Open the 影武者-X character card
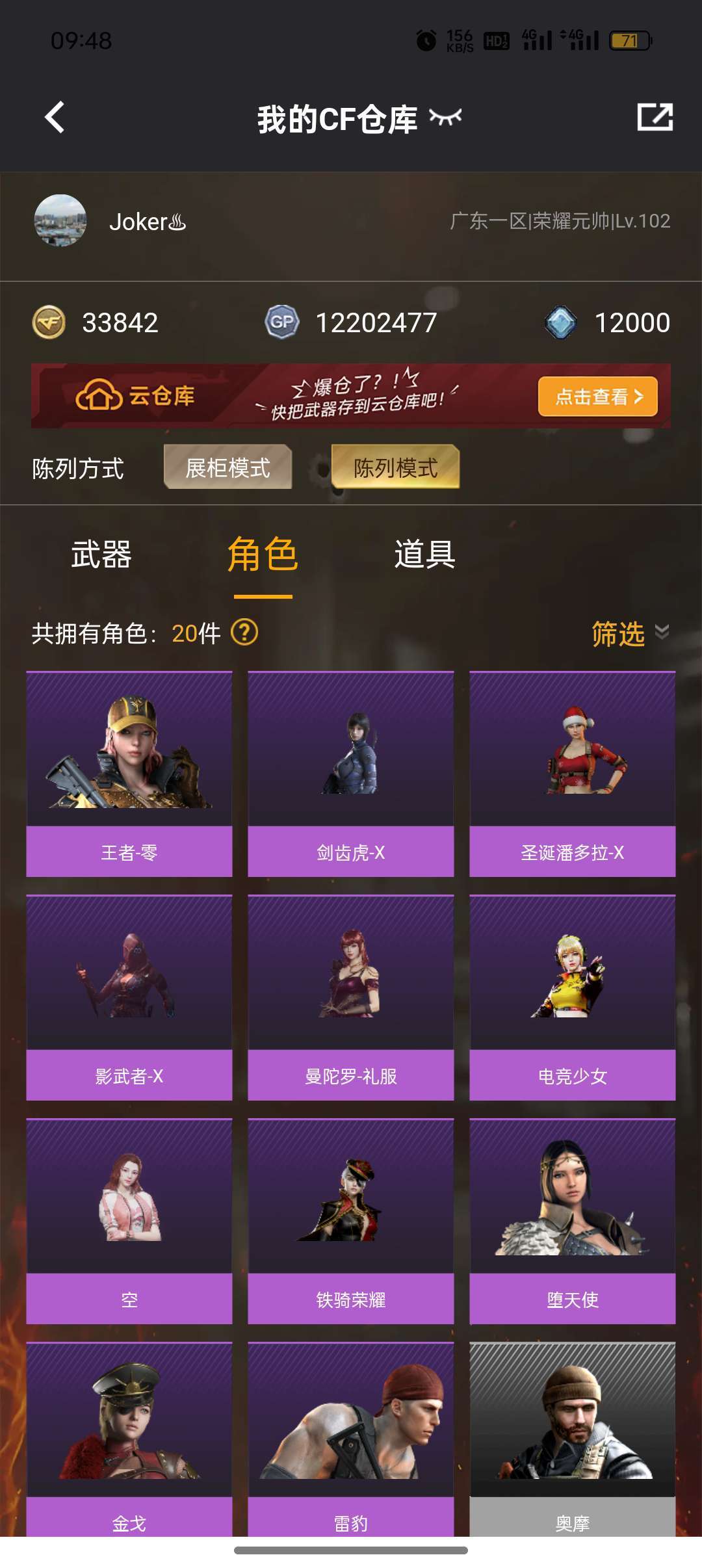This screenshot has height=1568, width=702. click(129, 997)
